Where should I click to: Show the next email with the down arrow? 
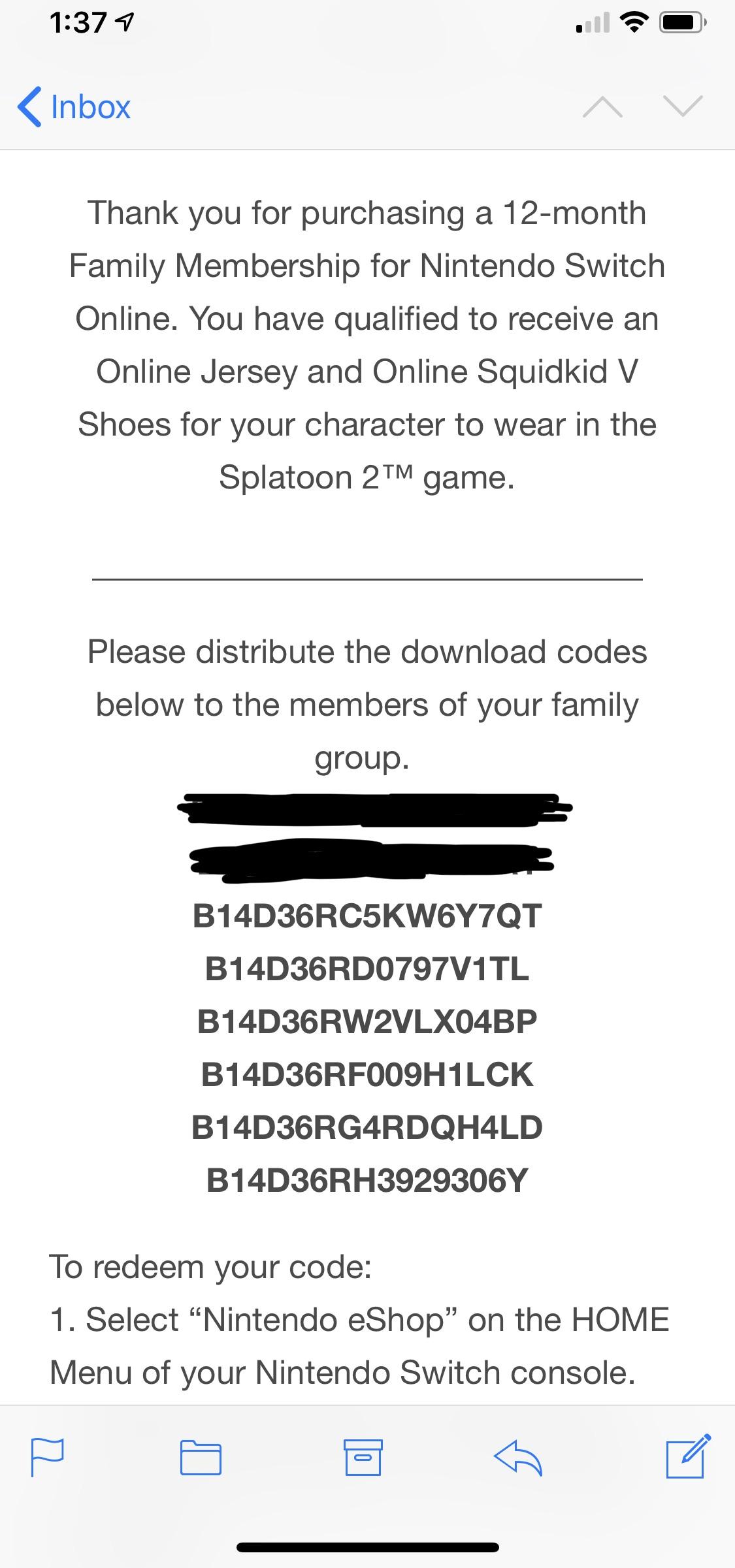682,106
